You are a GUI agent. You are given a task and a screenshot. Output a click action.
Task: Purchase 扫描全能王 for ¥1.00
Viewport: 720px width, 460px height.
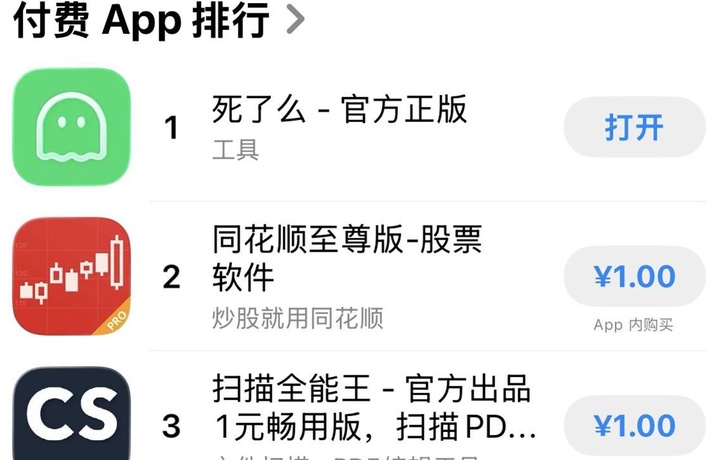coord(634,425)
